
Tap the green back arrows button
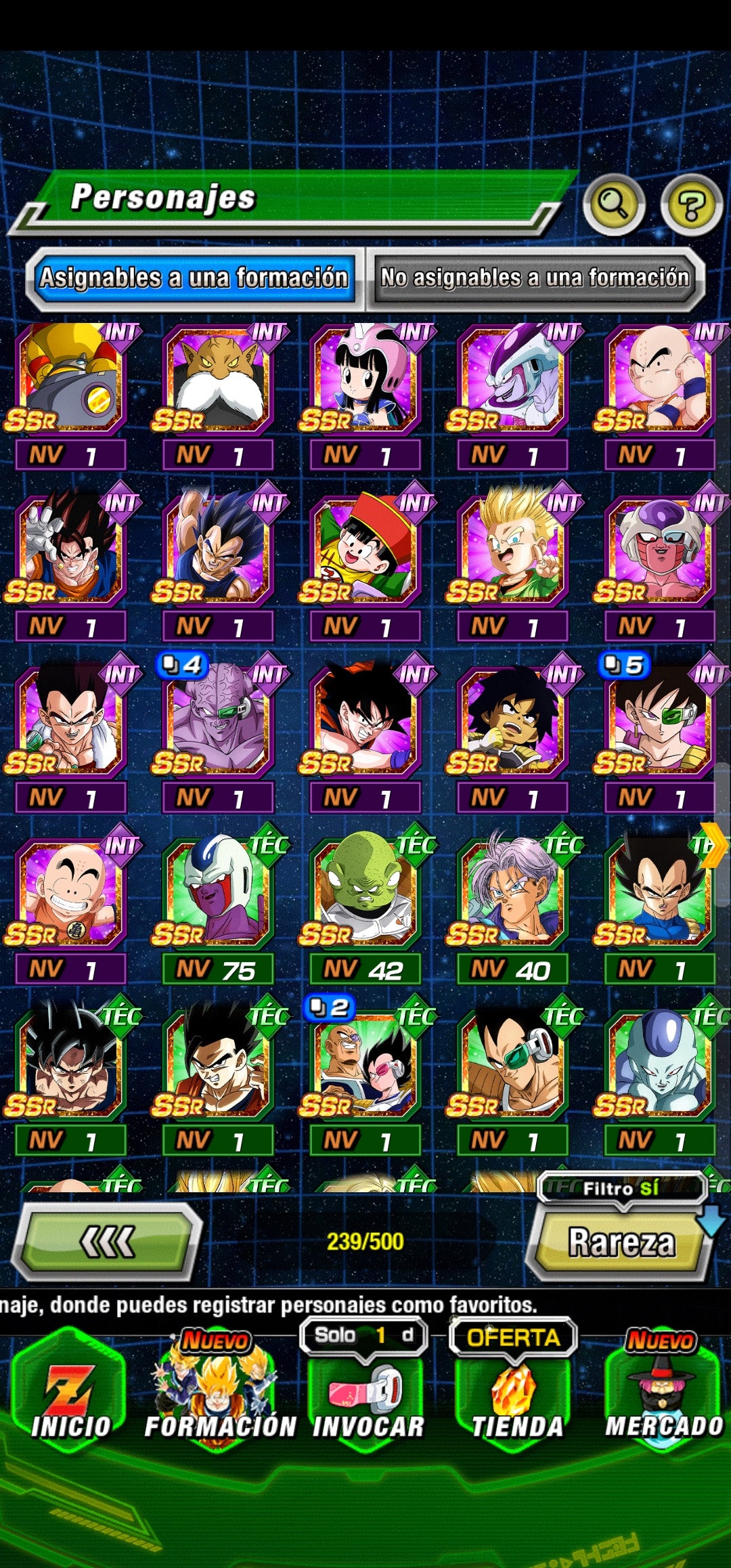pyautogui.click(x=108, y=1242)
